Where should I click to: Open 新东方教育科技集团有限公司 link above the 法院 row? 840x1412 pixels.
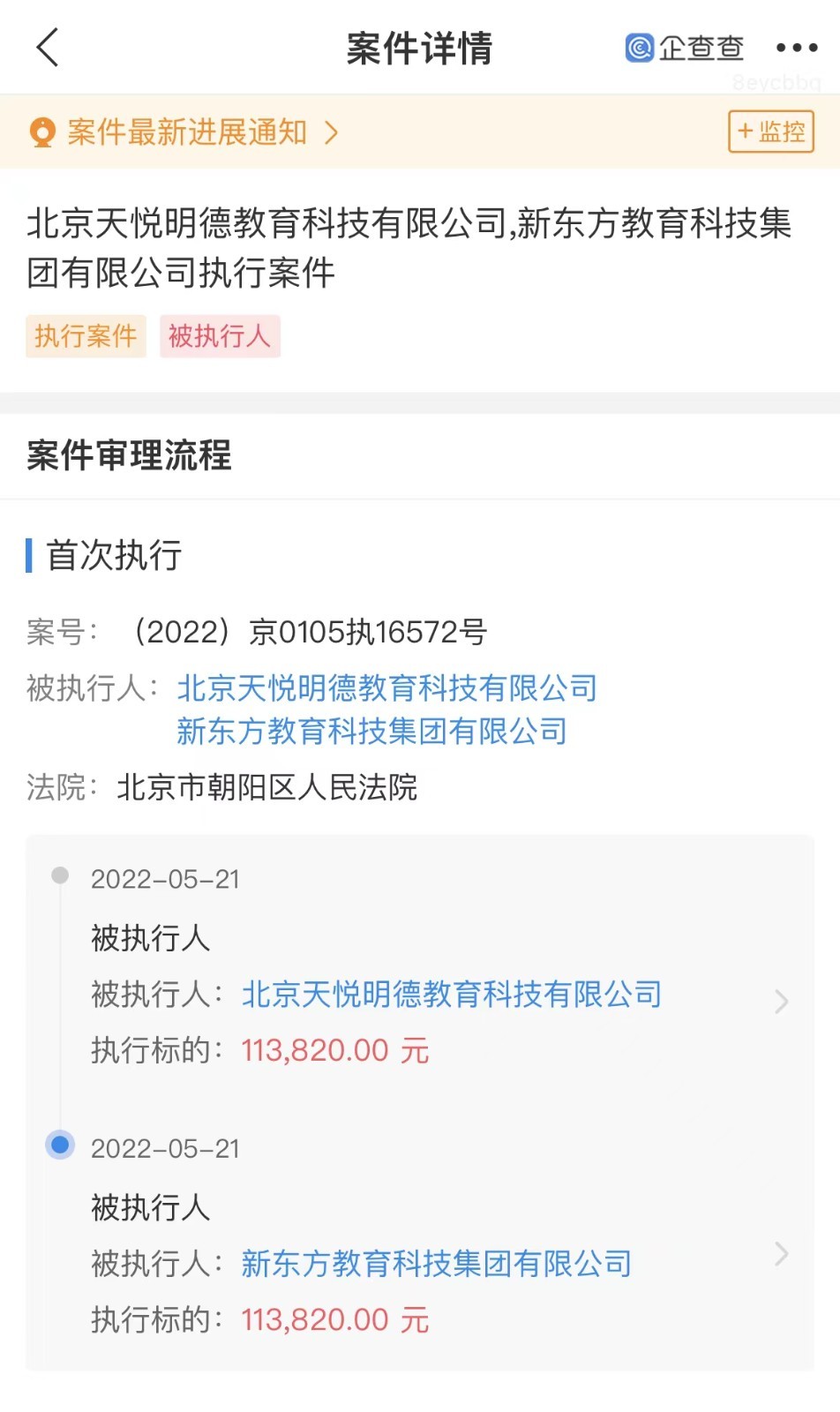point(371,731)
